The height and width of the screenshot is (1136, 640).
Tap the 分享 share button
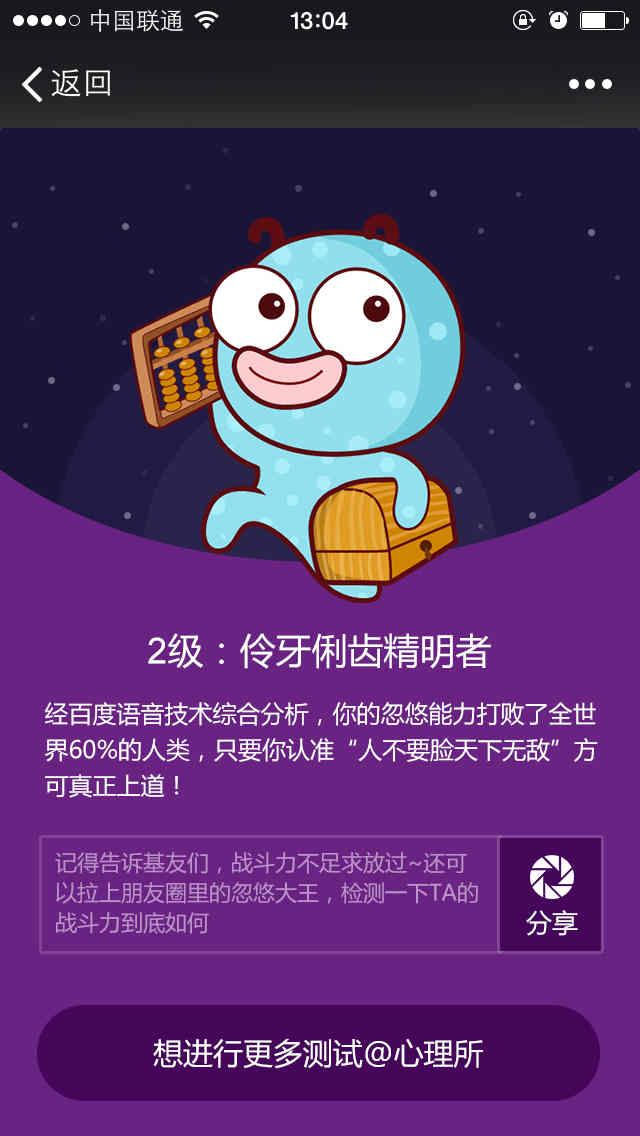[551, 894]
